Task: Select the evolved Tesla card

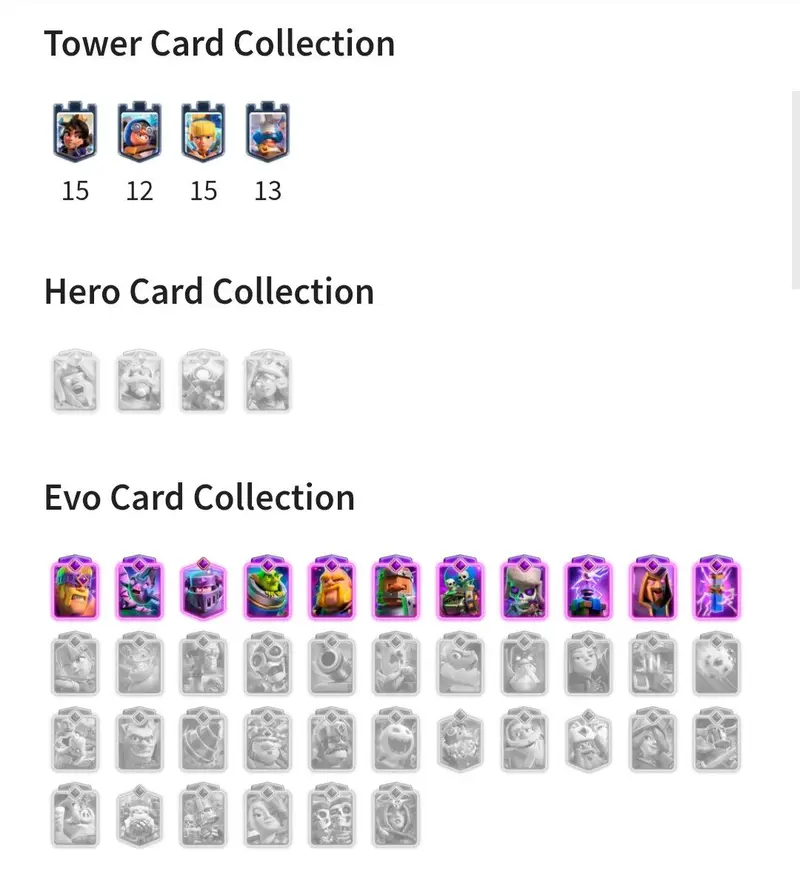Action: coord(587,590)
